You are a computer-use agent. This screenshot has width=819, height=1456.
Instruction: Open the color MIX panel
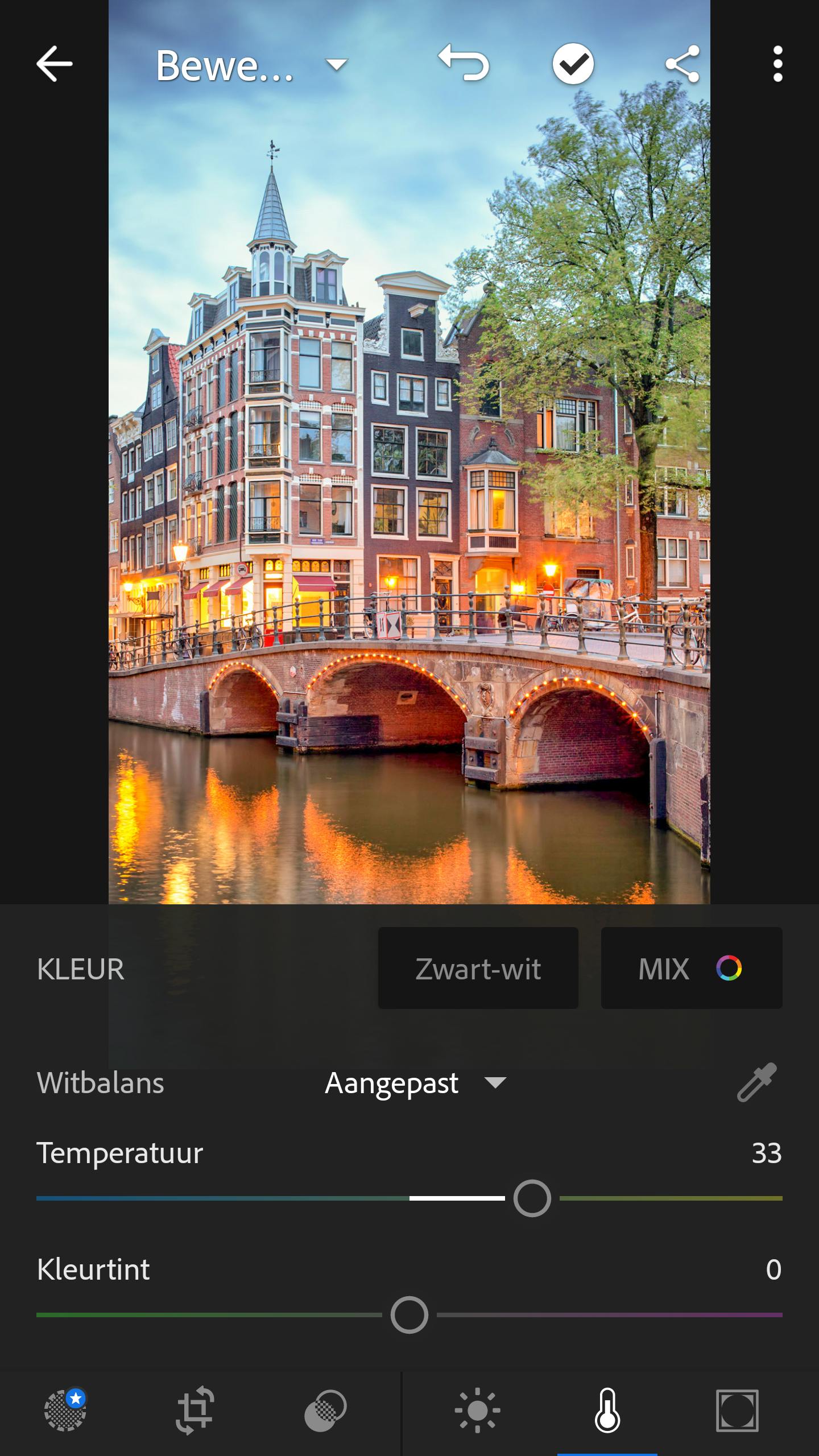(691, 969)
